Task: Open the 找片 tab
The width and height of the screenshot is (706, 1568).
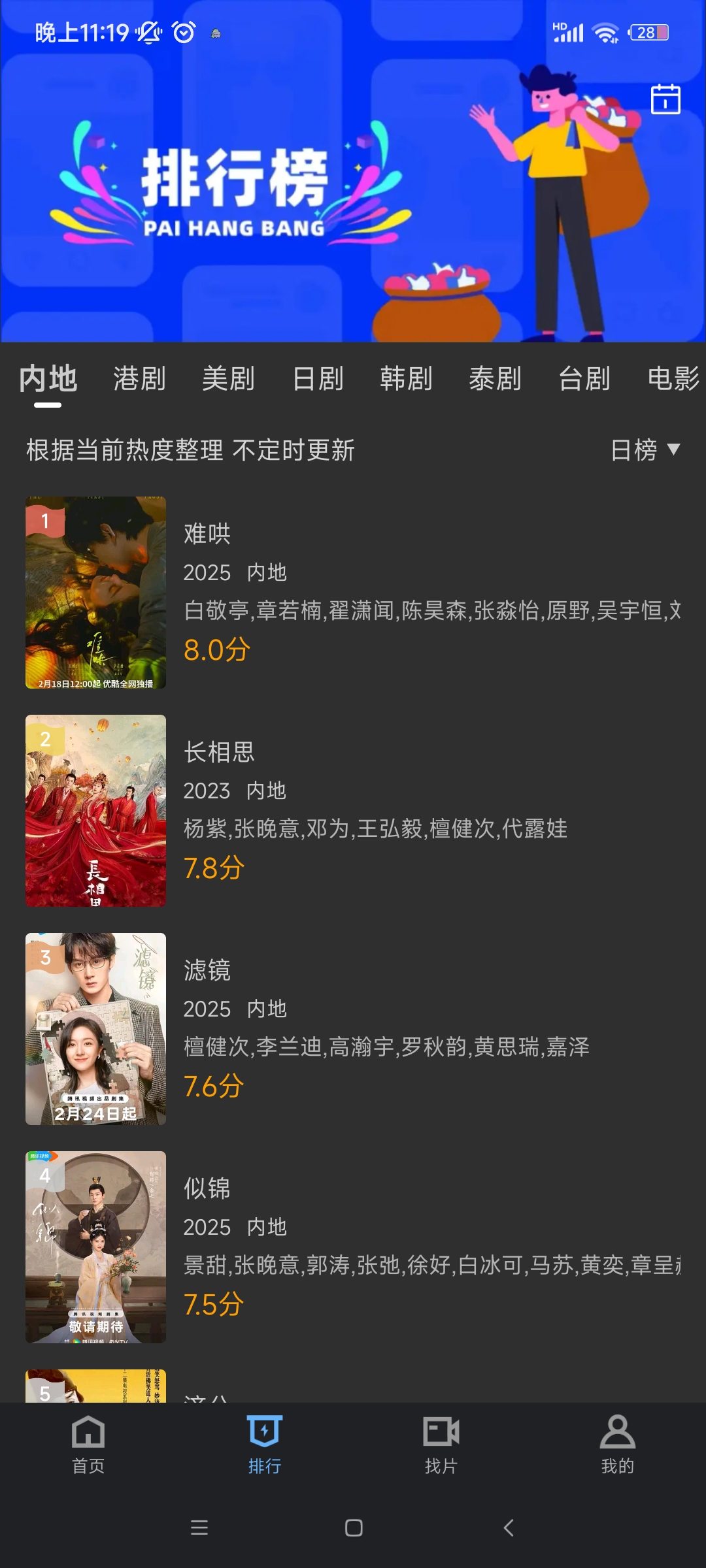Action: [441, 1445]
